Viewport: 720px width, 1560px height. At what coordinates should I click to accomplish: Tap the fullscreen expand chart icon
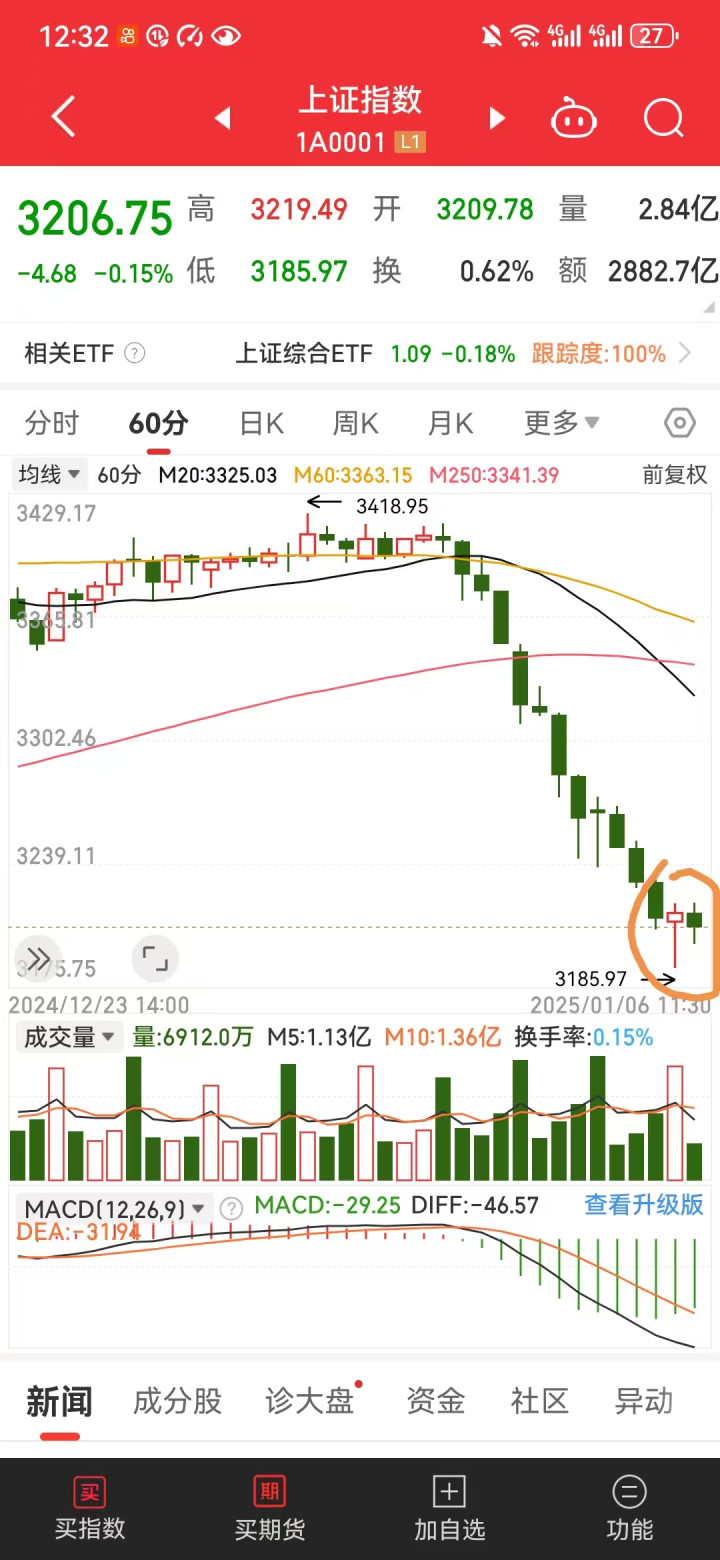click(155, 958)
